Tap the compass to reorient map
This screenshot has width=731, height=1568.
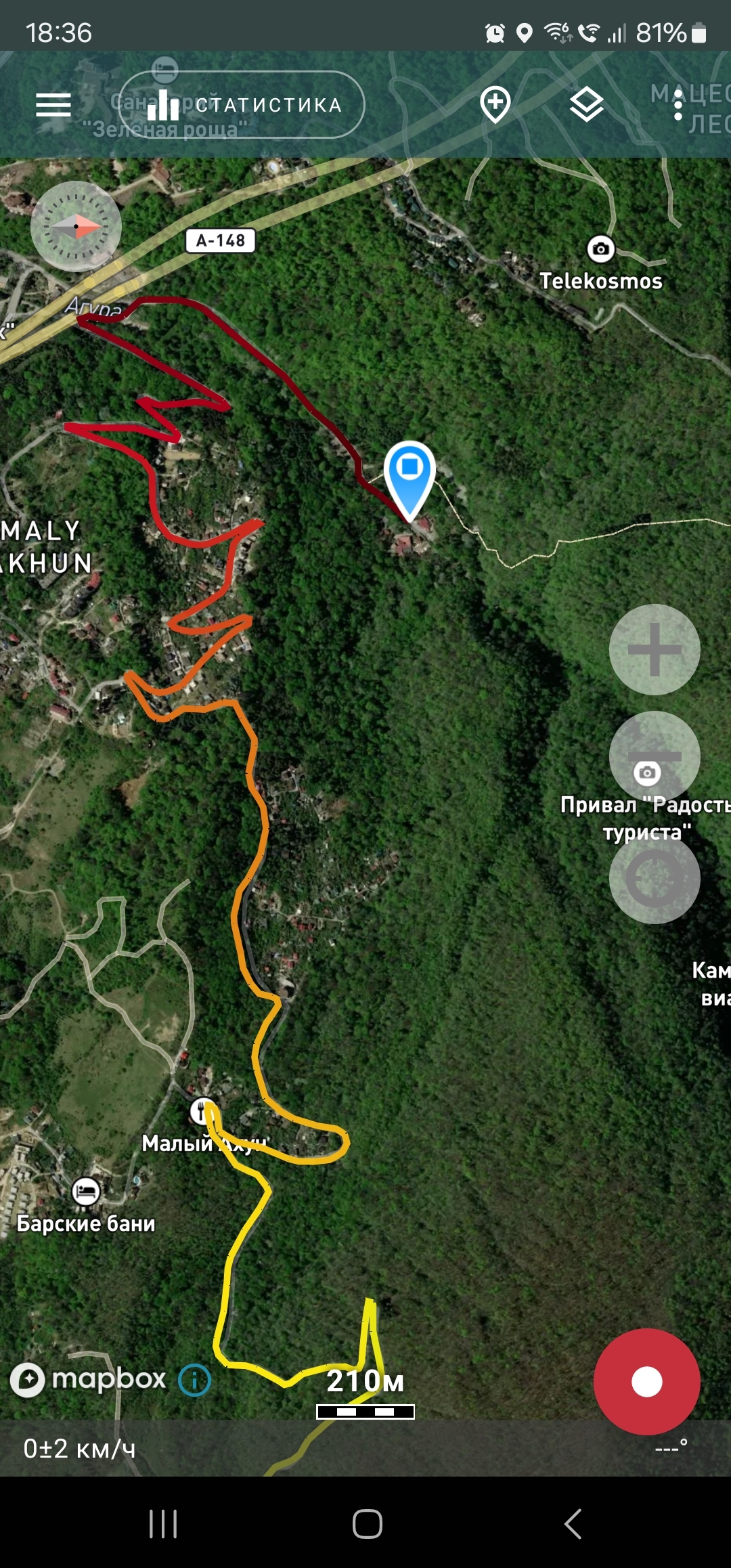point(76,227)
